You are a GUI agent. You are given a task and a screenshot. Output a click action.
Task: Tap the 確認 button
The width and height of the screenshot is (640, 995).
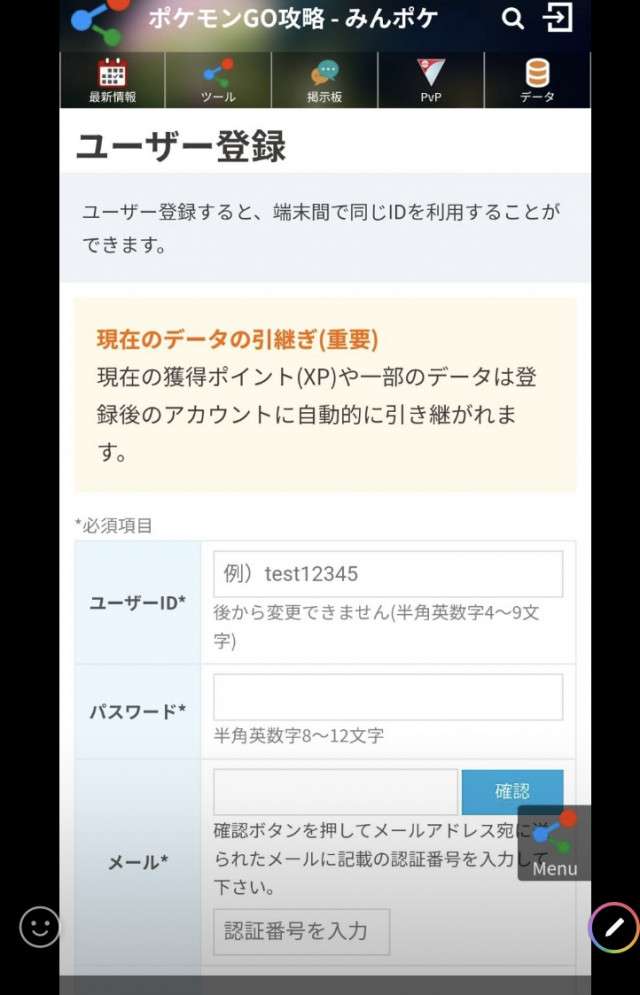tap(512, 791)
